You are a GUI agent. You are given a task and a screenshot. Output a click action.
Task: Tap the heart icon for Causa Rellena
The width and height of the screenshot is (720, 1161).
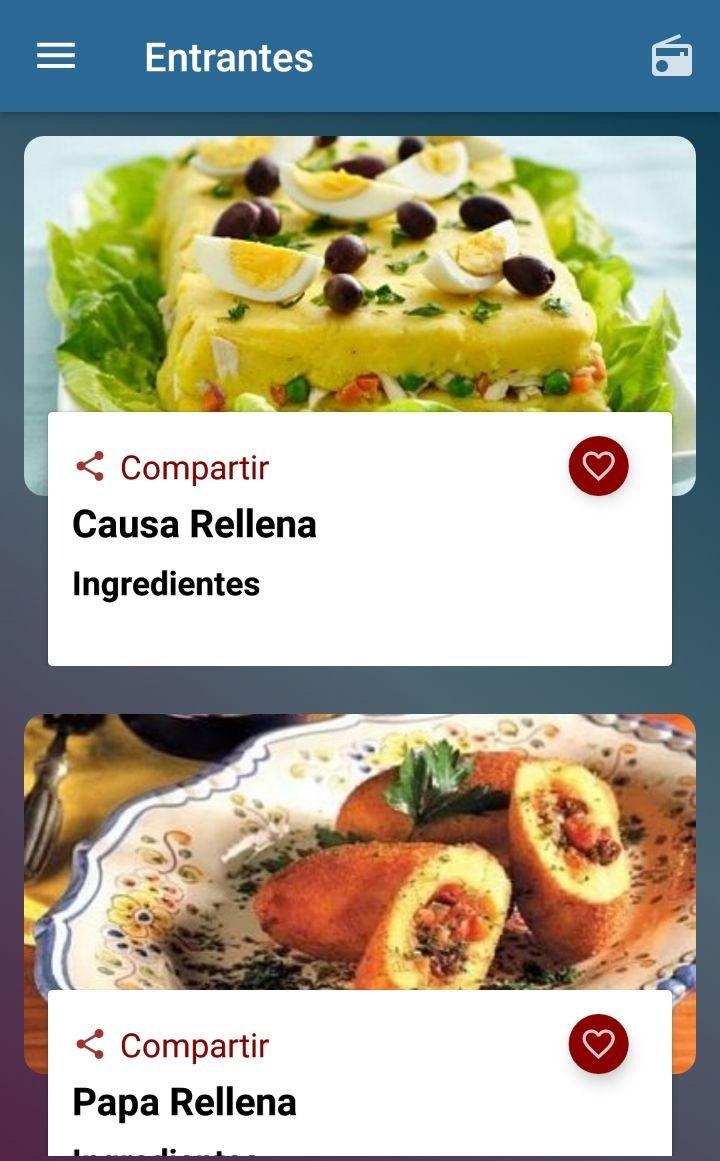pyautogui.click(x=598, y=465)
